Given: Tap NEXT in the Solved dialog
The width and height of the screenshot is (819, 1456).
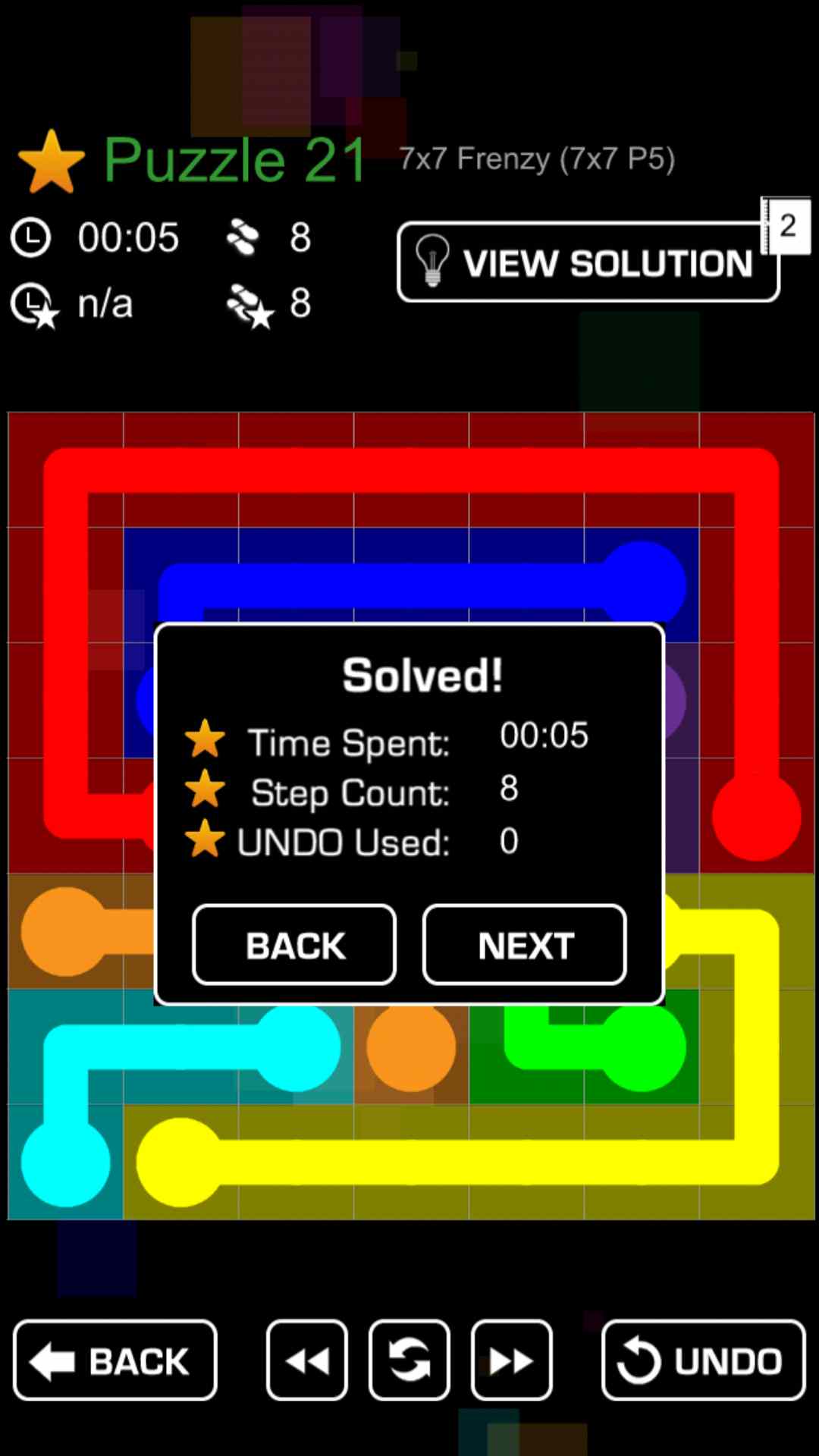Looking at the screenshot, I should pos(525,945).
